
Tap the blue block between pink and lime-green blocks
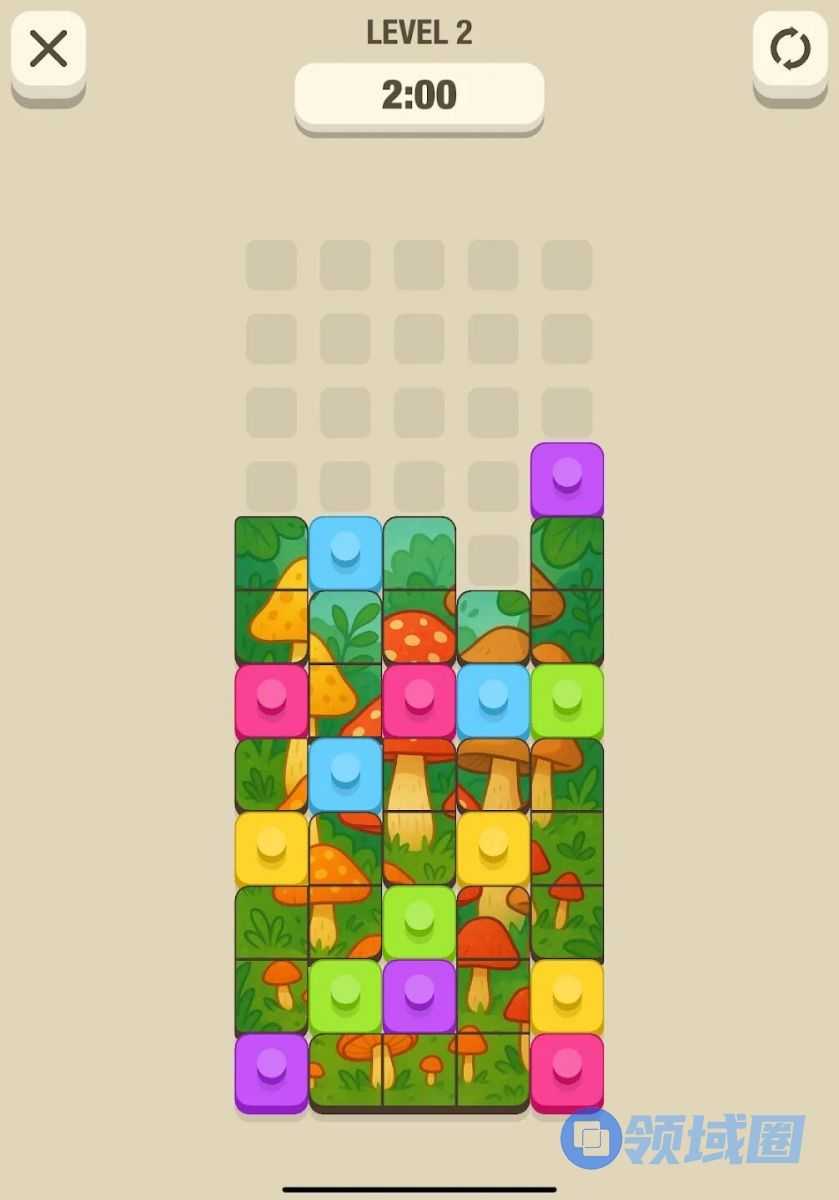pyautogui.click(x=493, y=700)
